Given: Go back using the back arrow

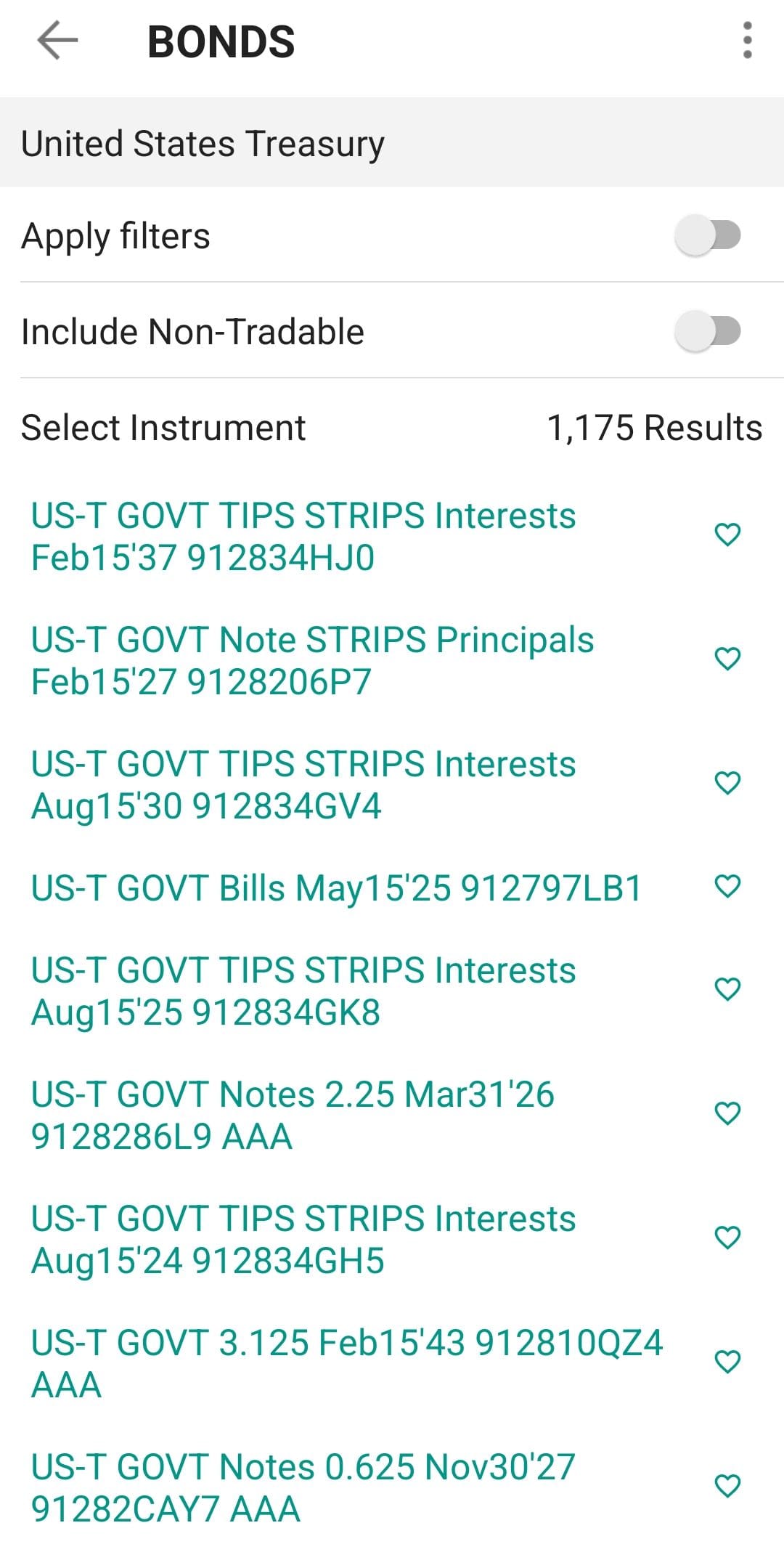Looking at the screenshot, I should pos(57,41).
